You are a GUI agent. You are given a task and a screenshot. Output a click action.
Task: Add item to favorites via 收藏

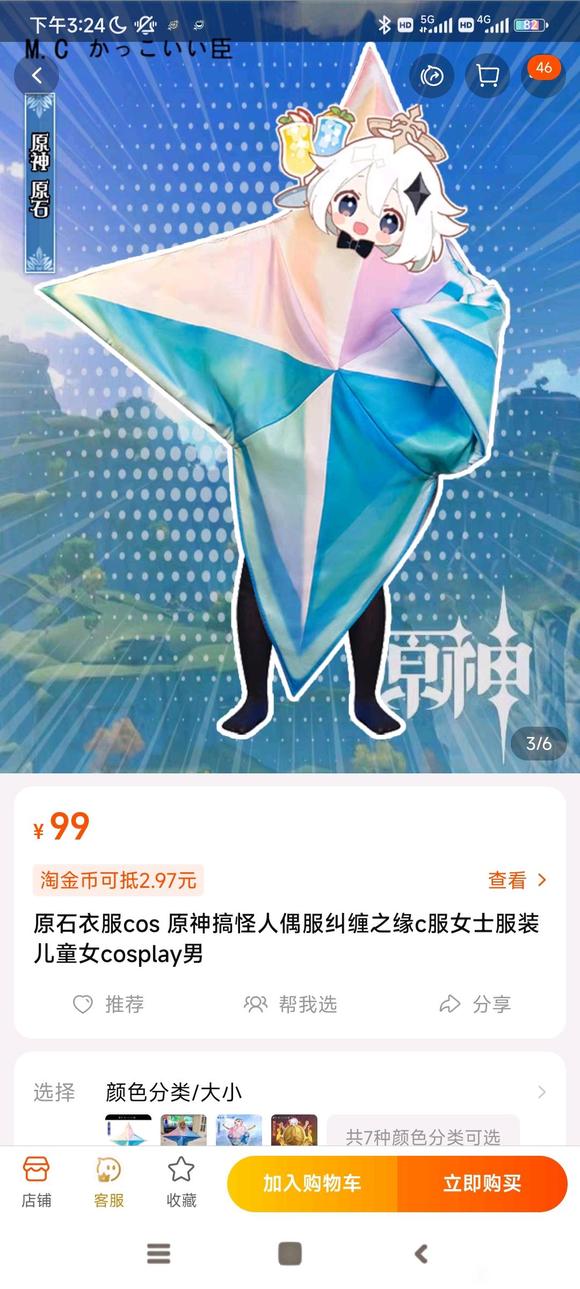tap(181, 1182)
